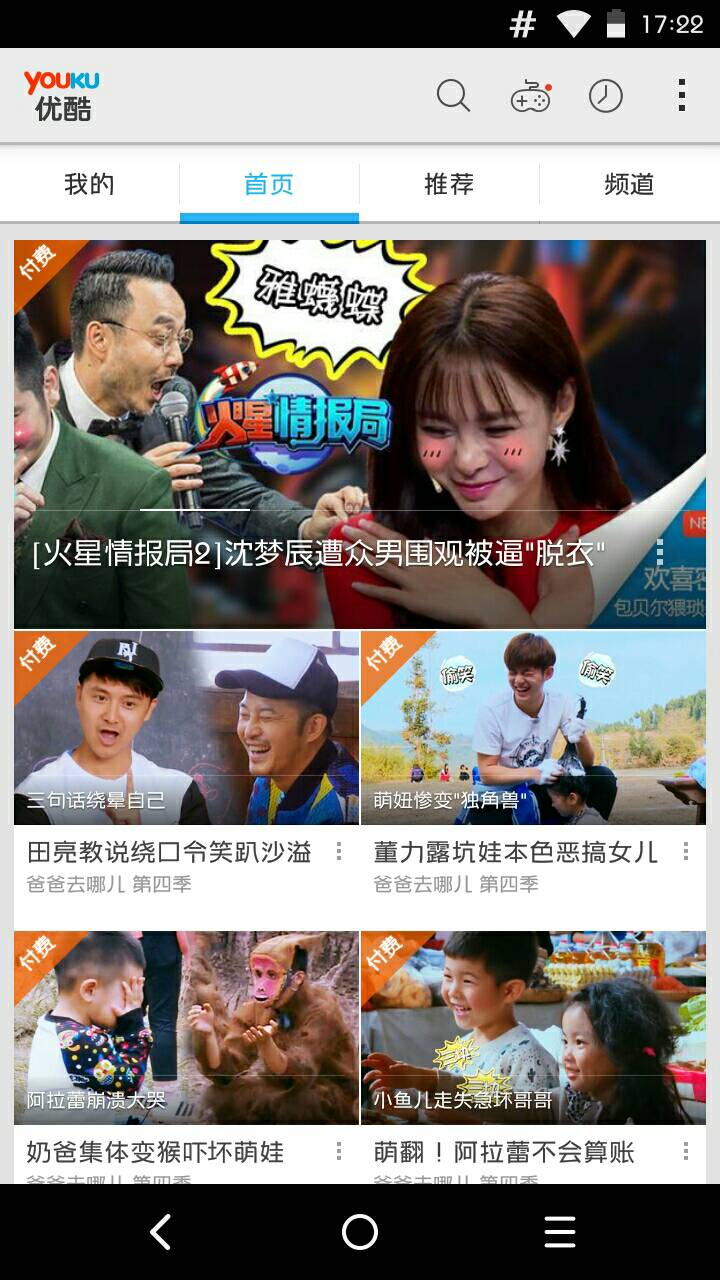This screenshot has height=1280, width=720.
Task: Open the game center controller icon
Action: (x=530, y=97)
